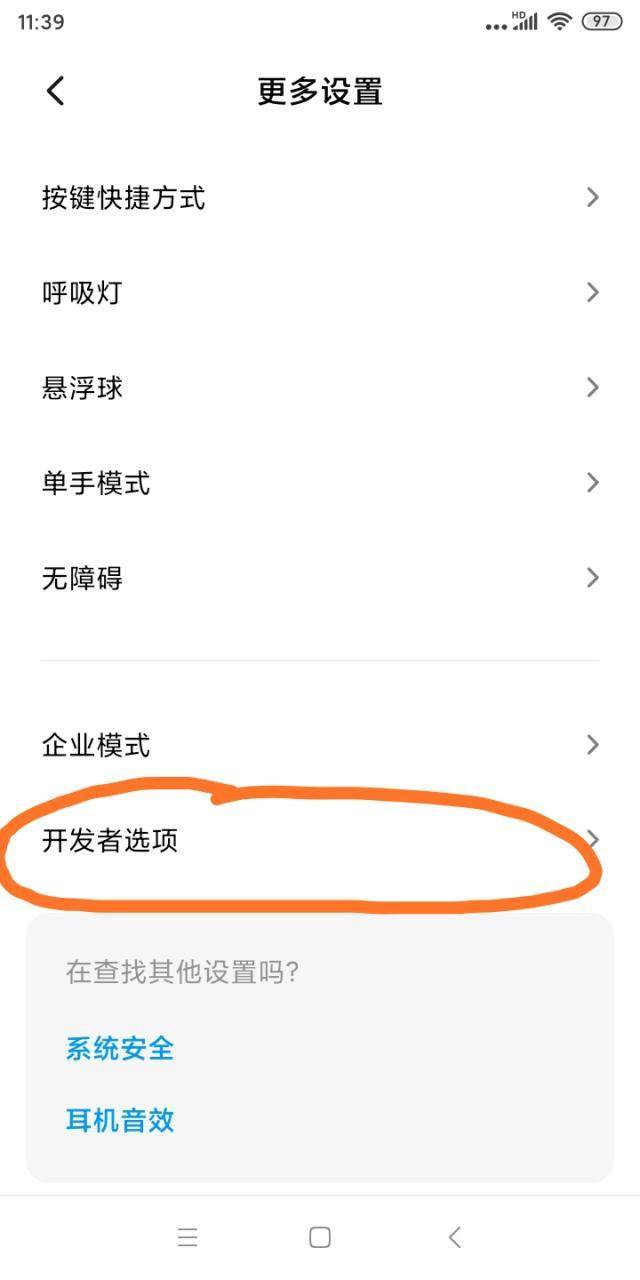Open 悬浮球 settings
The height and width of the screenshot is (1280, 640).
(x=320, y=388)
